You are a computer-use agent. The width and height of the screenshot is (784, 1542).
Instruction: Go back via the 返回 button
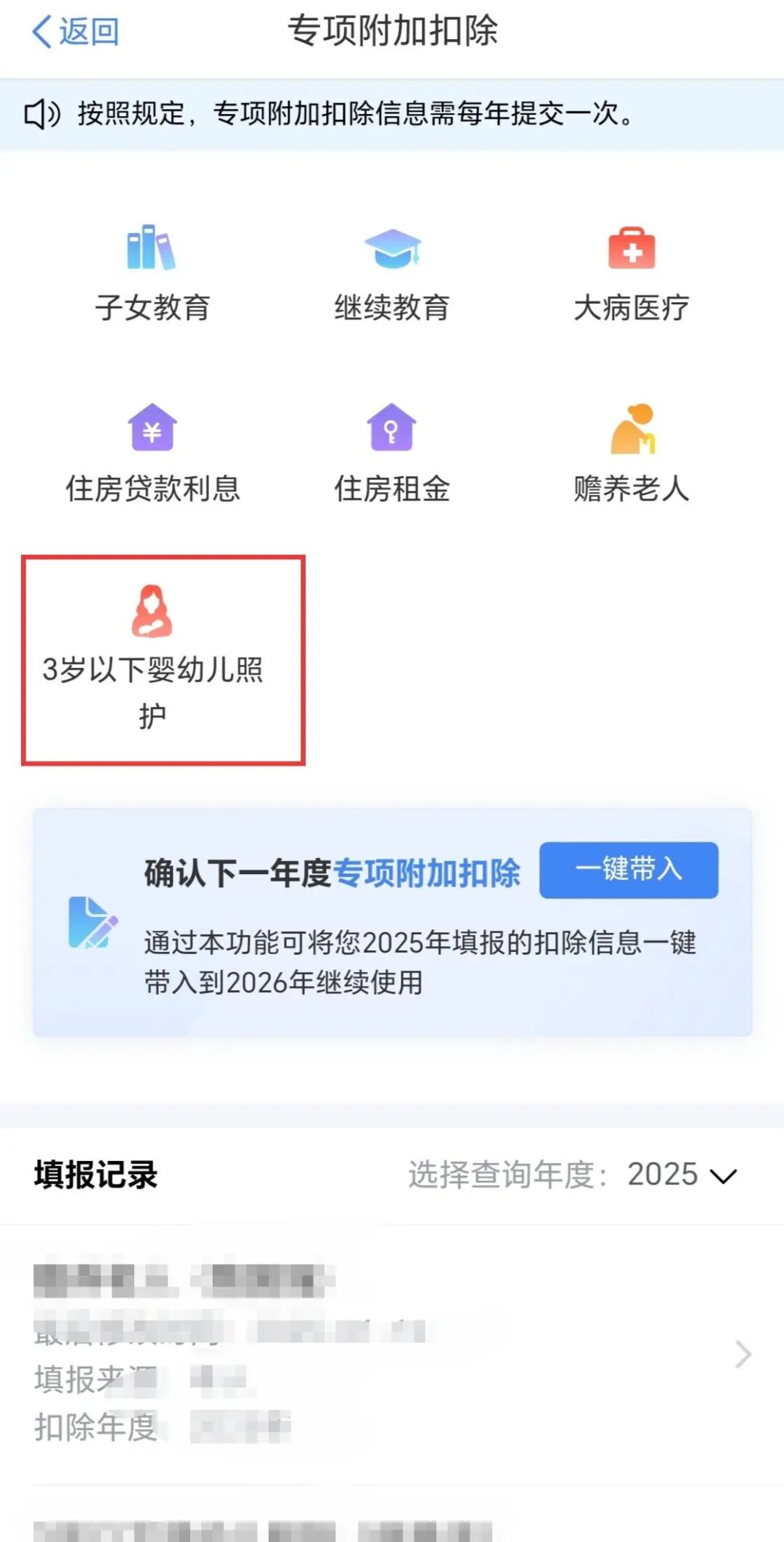pos(75,33)
